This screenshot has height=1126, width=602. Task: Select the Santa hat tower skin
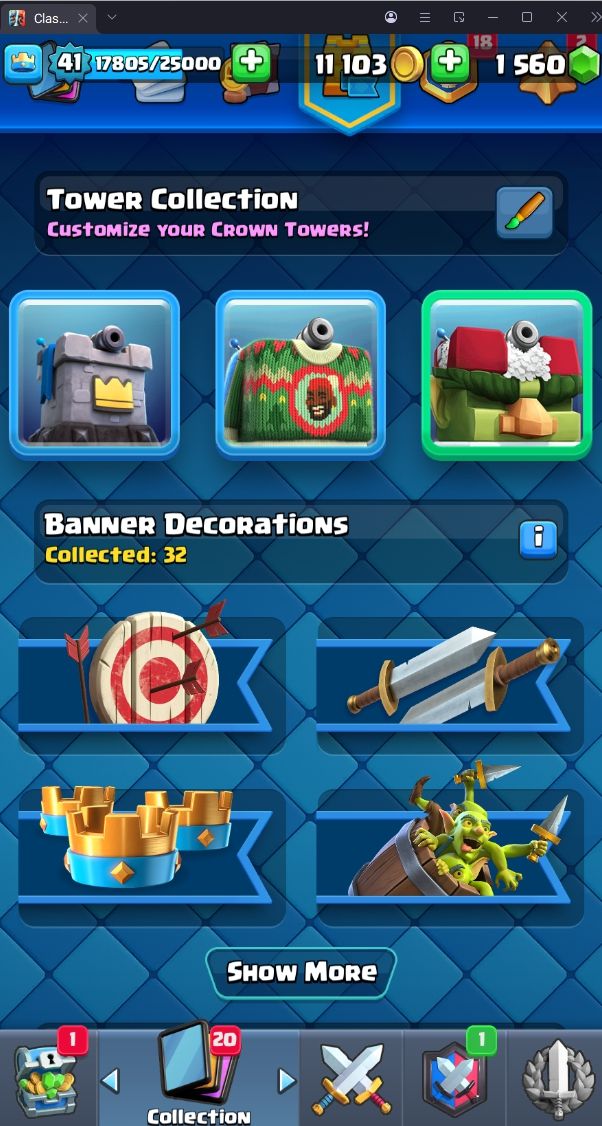click(506, 375)
